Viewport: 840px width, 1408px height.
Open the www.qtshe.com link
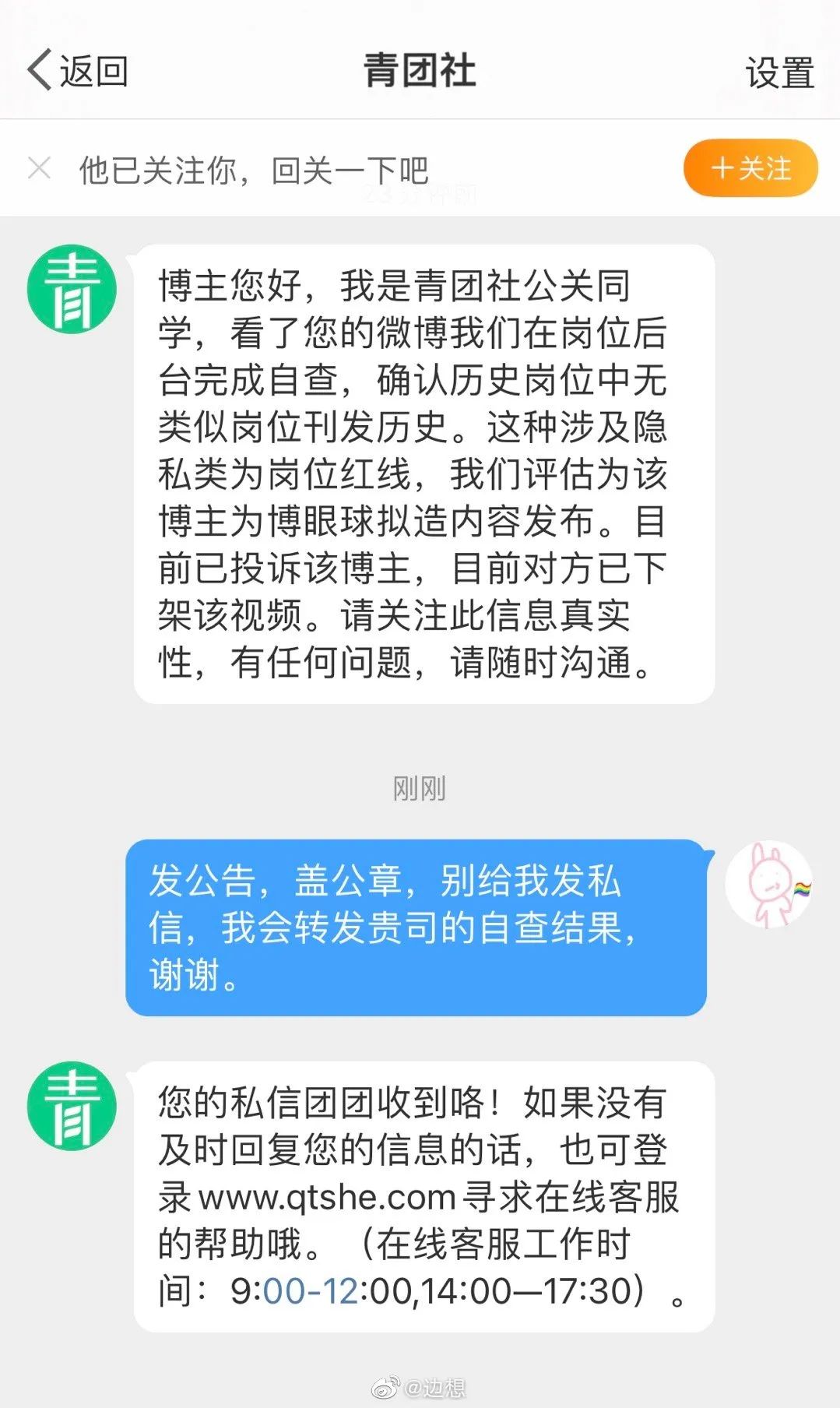click(327, 1197)
